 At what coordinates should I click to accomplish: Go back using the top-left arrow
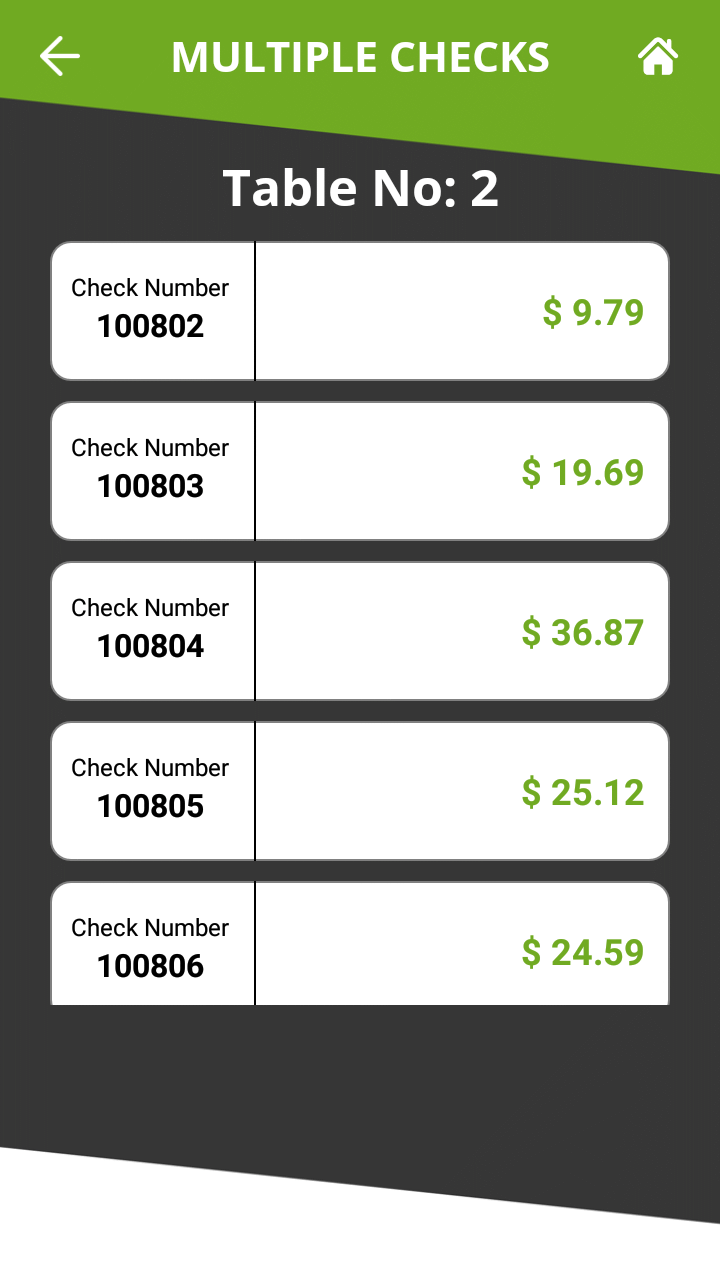pos(60,57)
